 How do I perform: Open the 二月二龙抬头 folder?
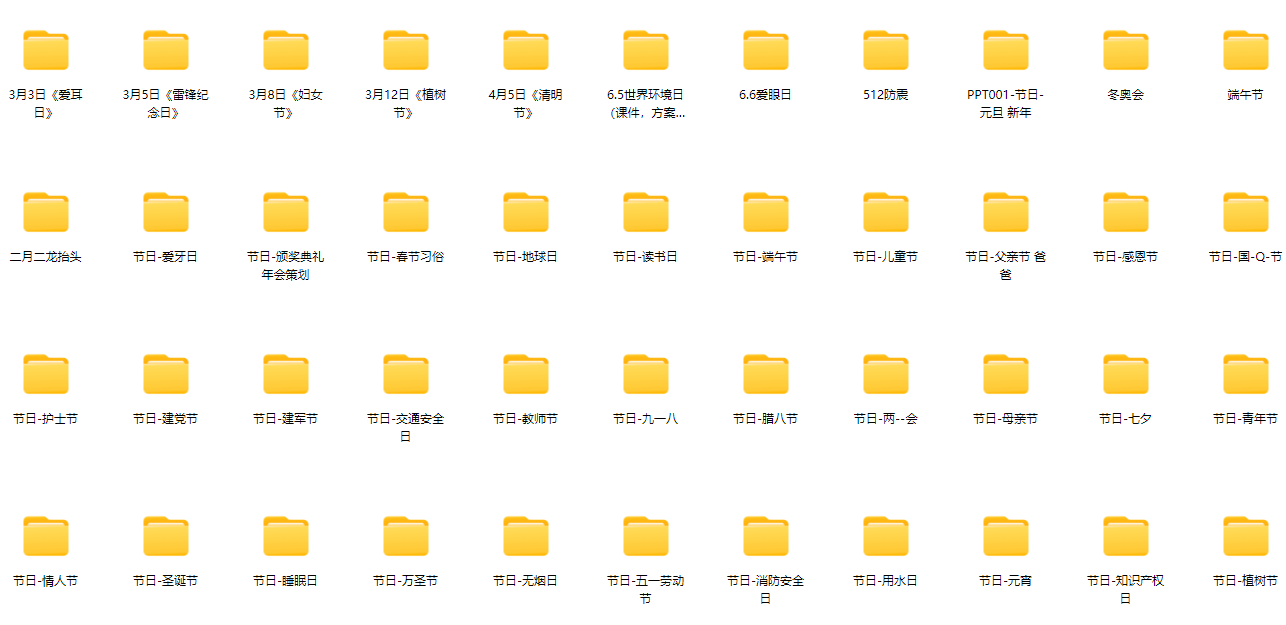pos(45,213)
